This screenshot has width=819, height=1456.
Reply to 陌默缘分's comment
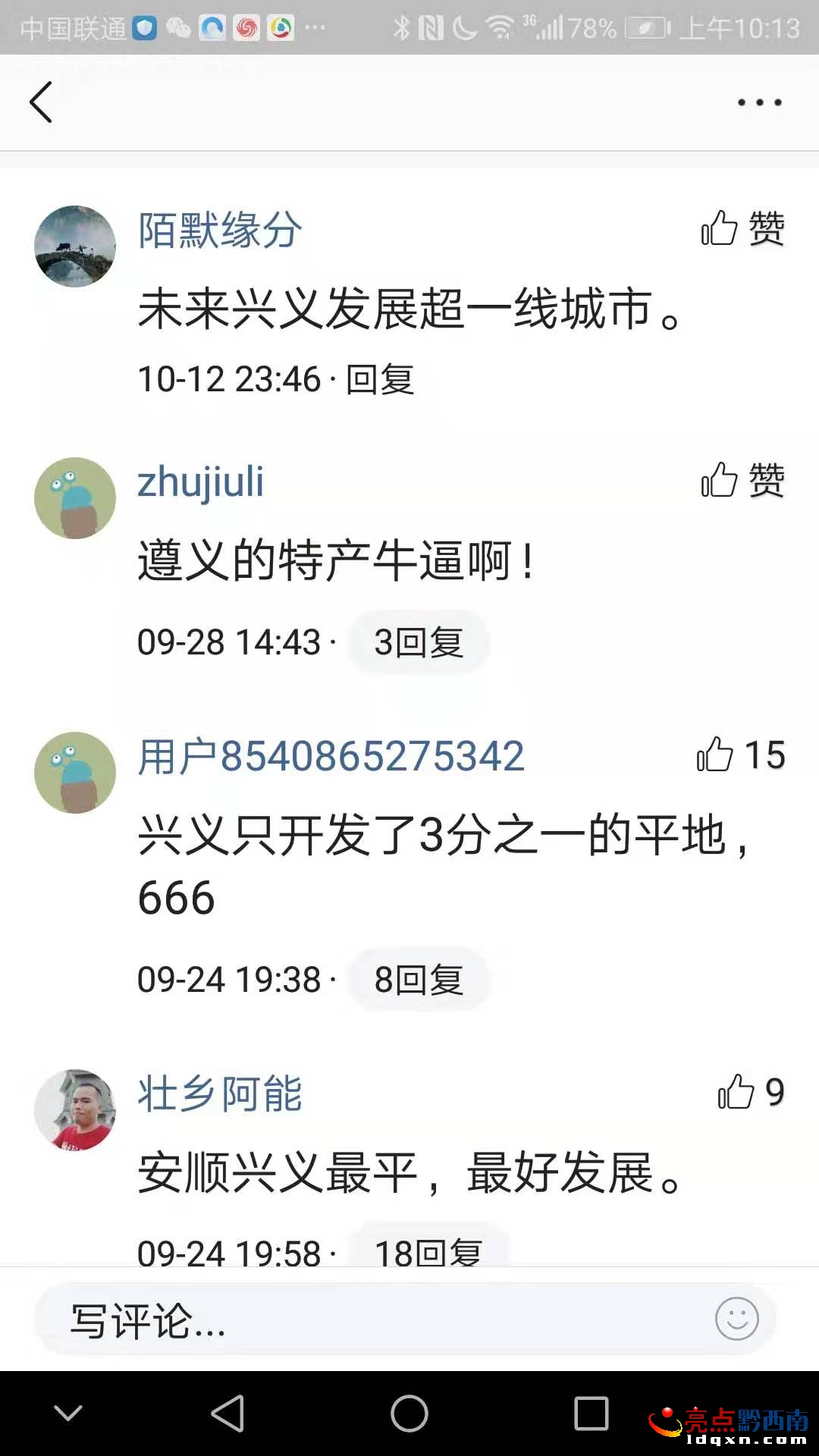click(x=380, y=379)
